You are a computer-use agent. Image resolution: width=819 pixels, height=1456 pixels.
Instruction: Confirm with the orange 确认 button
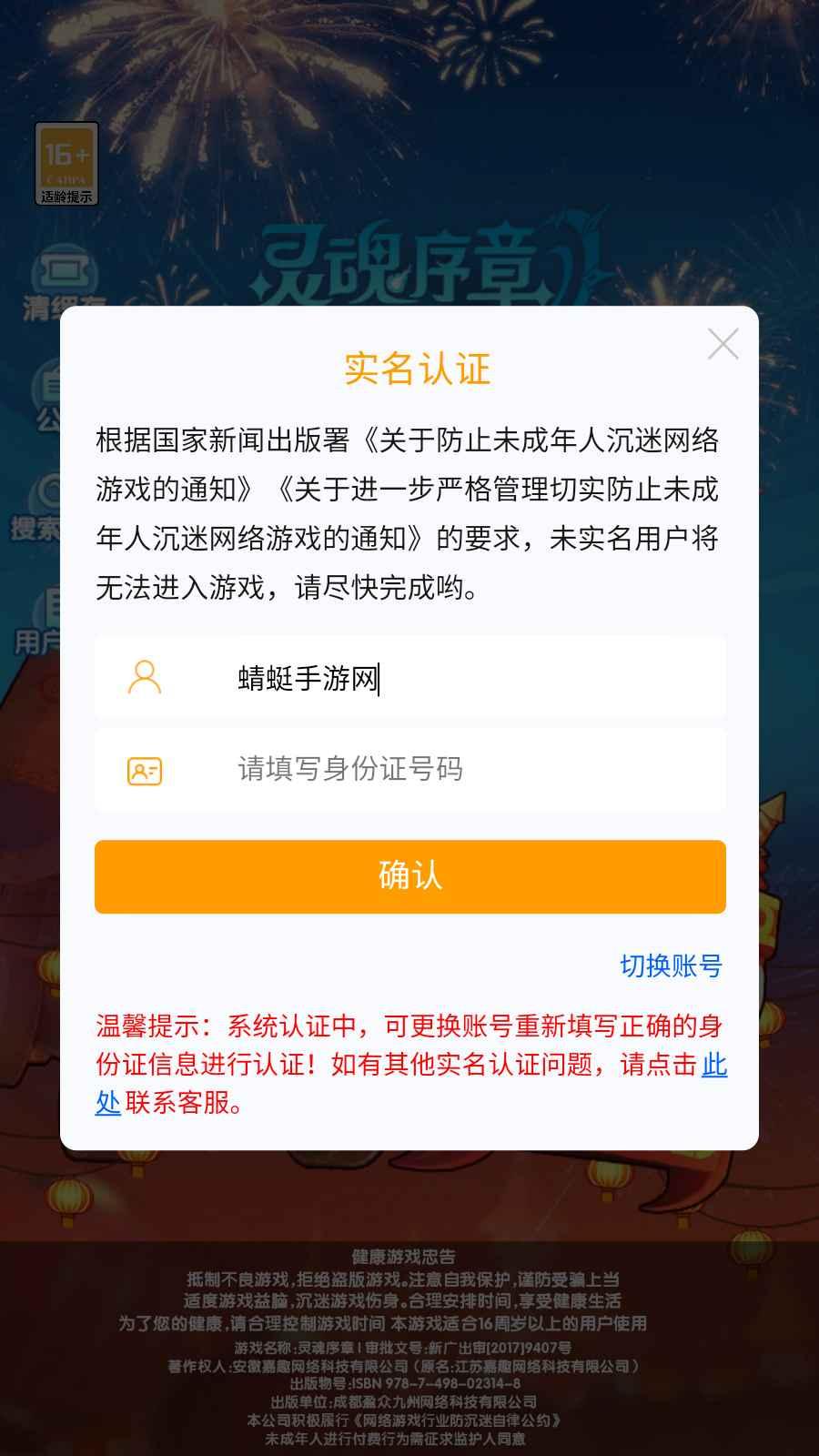coord(409,876)
